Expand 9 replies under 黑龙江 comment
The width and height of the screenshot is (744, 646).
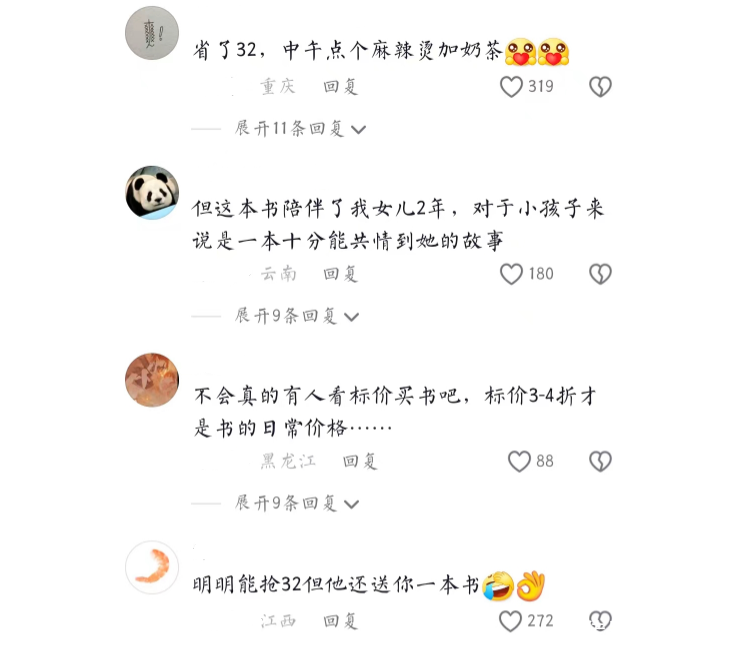297,503
